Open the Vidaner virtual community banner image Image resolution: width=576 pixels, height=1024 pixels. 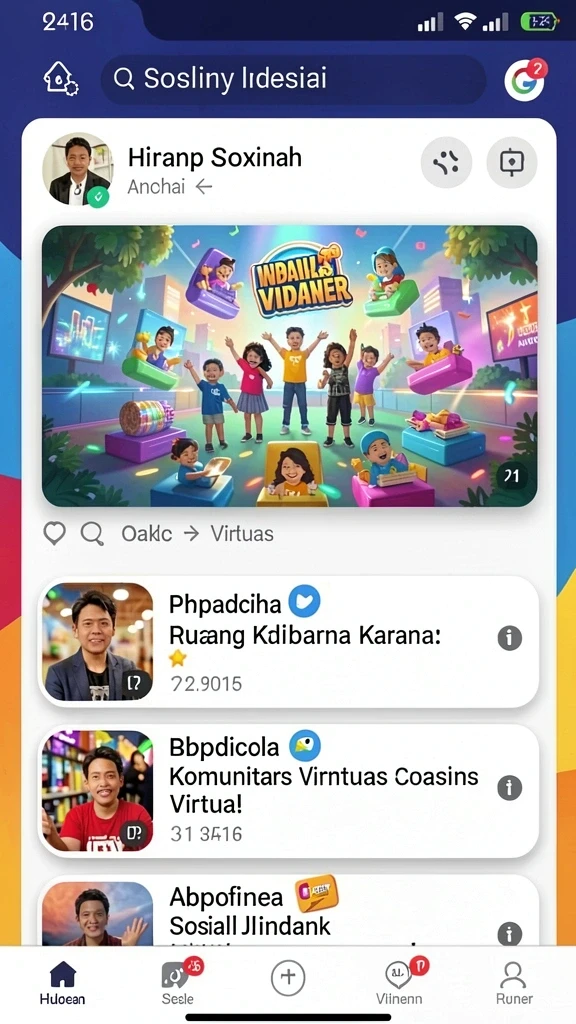pos(289,366)
